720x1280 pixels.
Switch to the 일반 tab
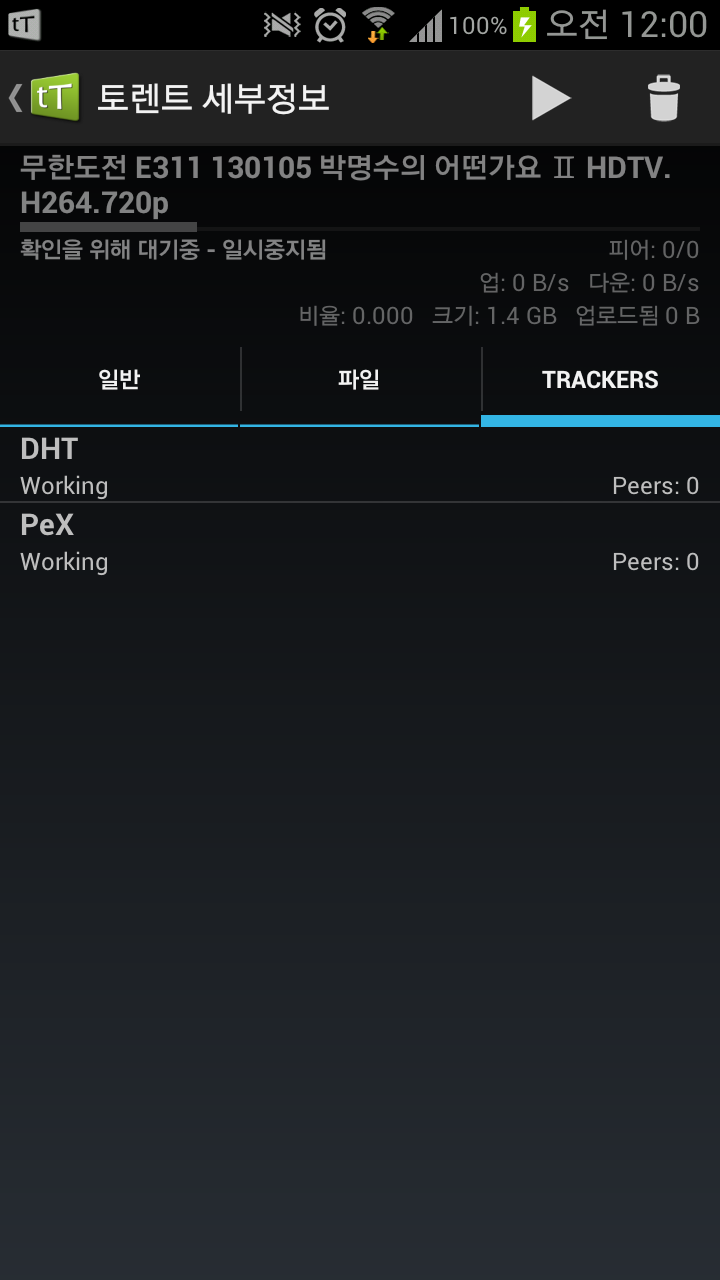119,380
